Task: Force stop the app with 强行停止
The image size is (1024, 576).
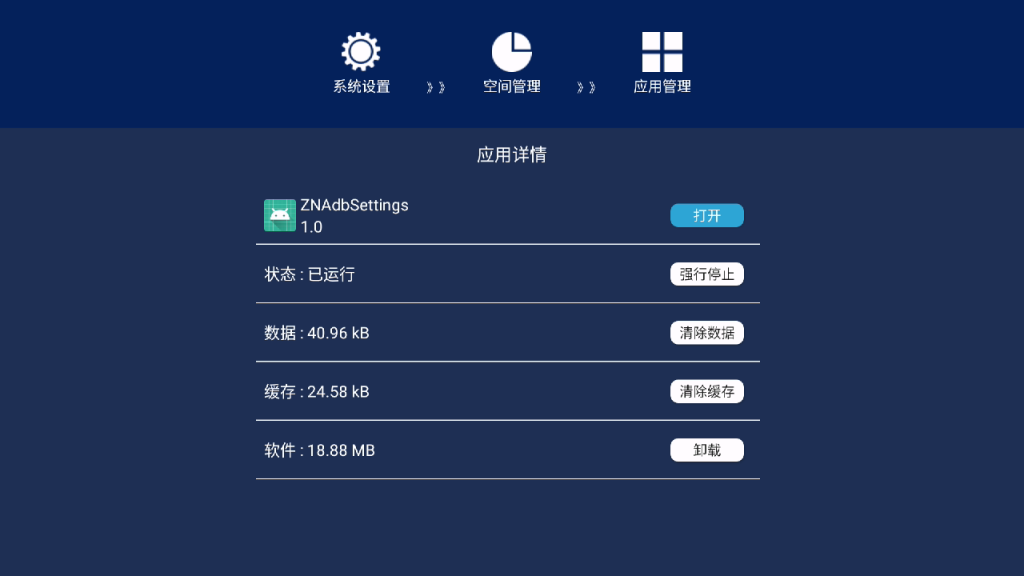Action: pyautogui.click(x=706, y=274)
